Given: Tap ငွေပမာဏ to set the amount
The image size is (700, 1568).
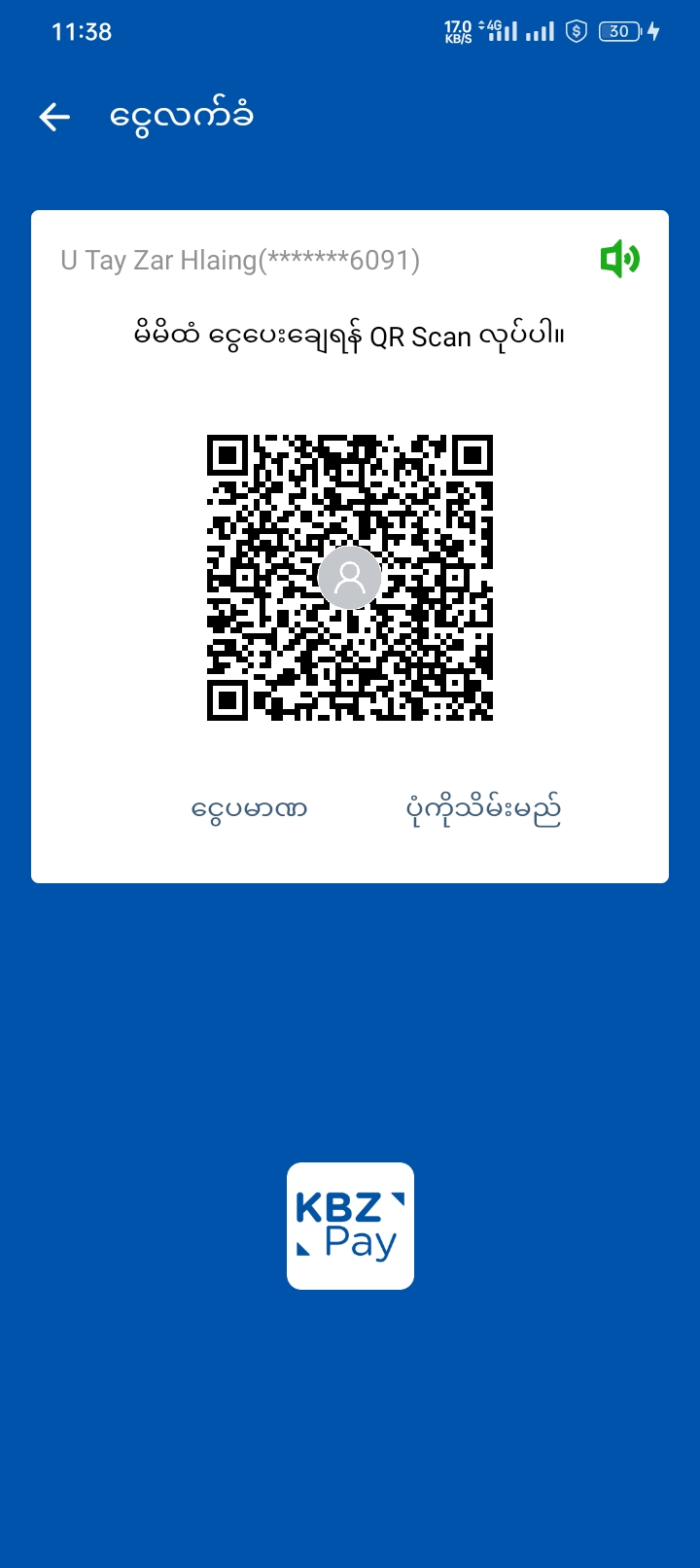Looking at the screenshot, I should pyautogui.click(x=250, y=808).
